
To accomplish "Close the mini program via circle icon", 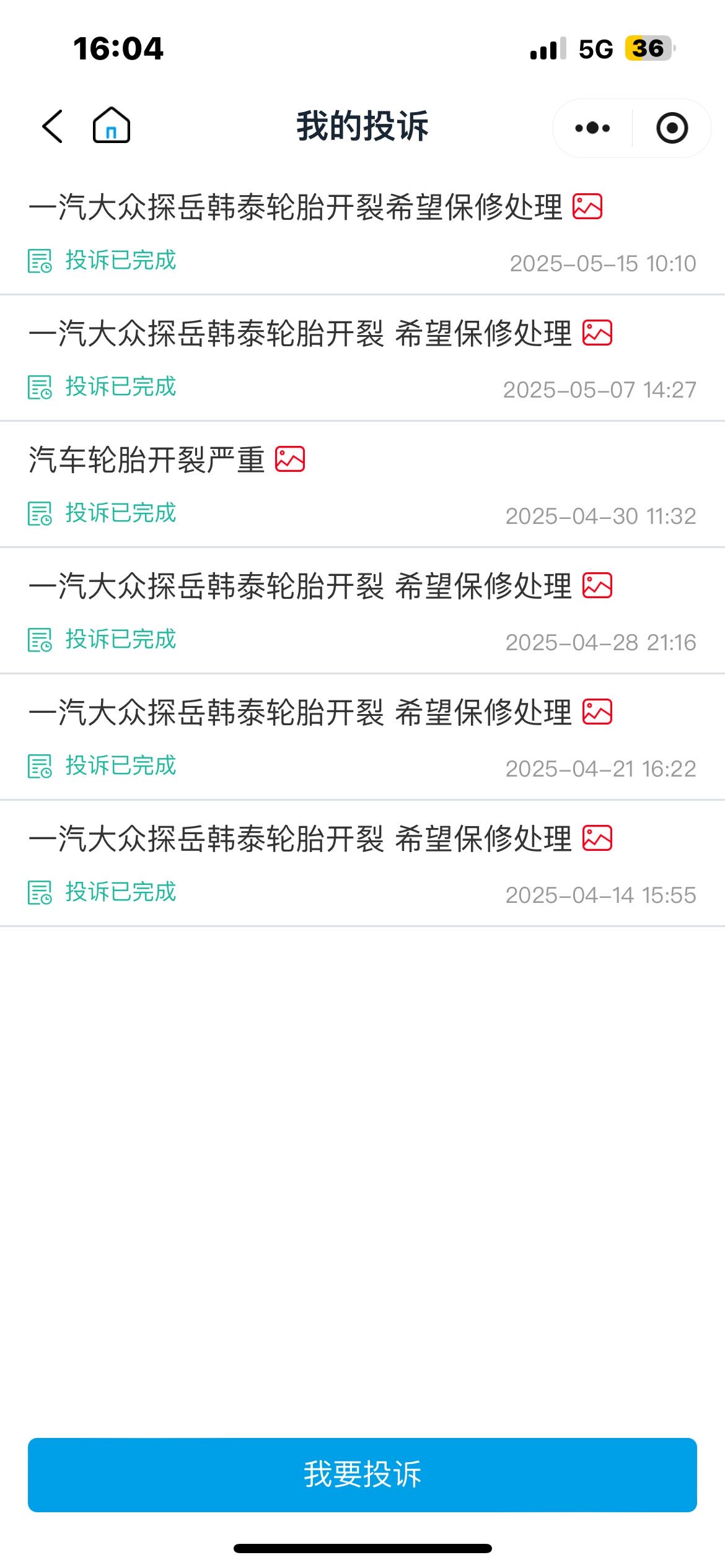I will coord(672,128).
